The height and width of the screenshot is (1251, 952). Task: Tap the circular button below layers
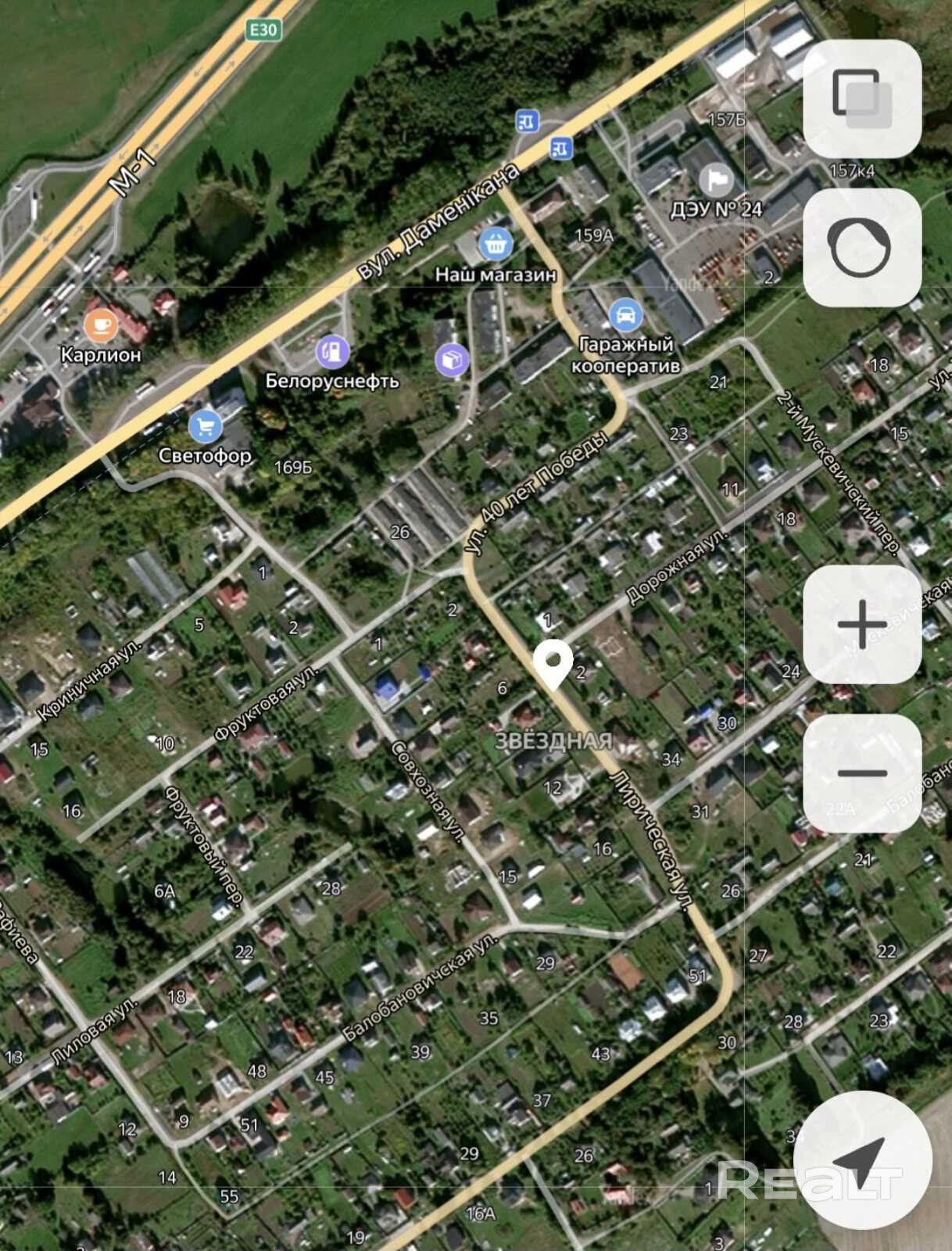[862, 247]
